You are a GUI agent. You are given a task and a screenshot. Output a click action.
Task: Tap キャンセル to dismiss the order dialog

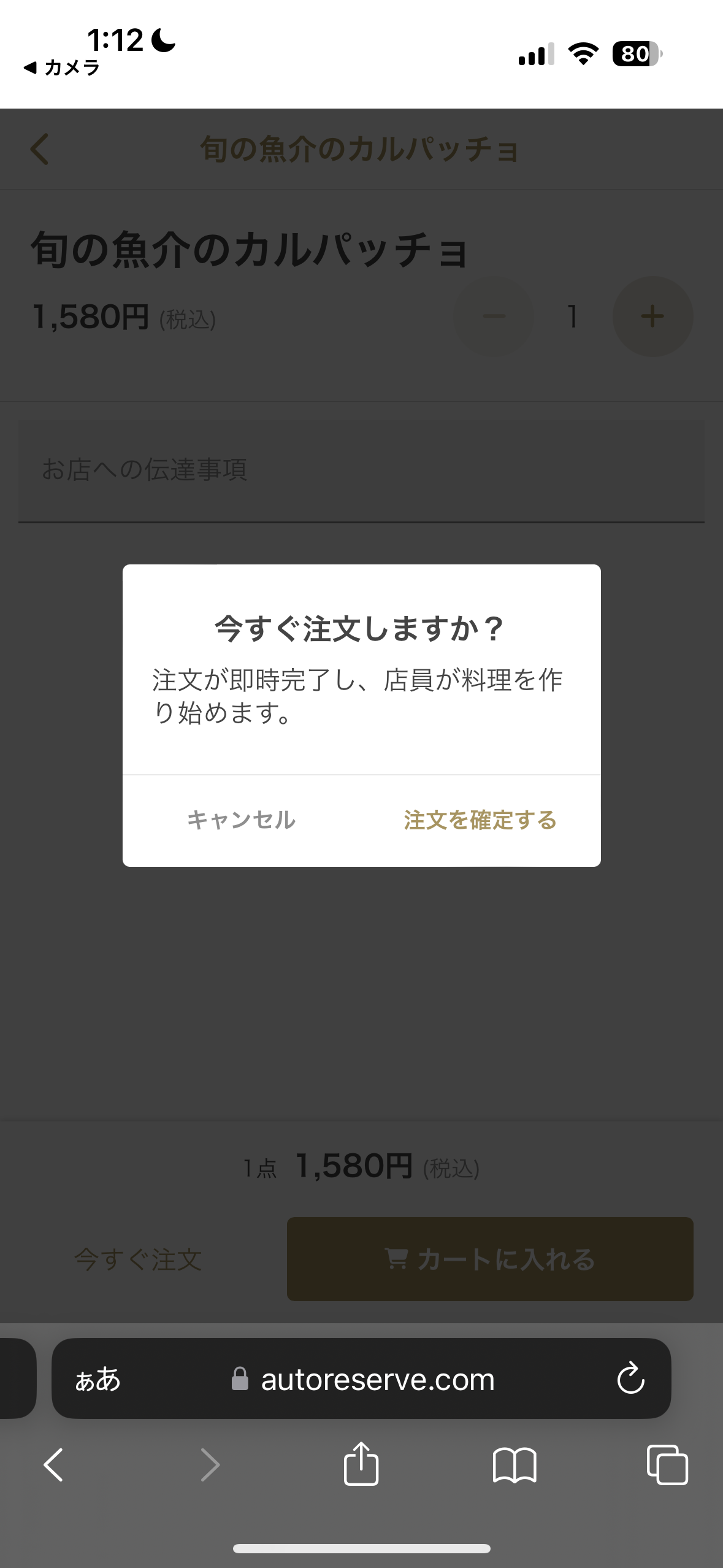(x=241, y=820)
